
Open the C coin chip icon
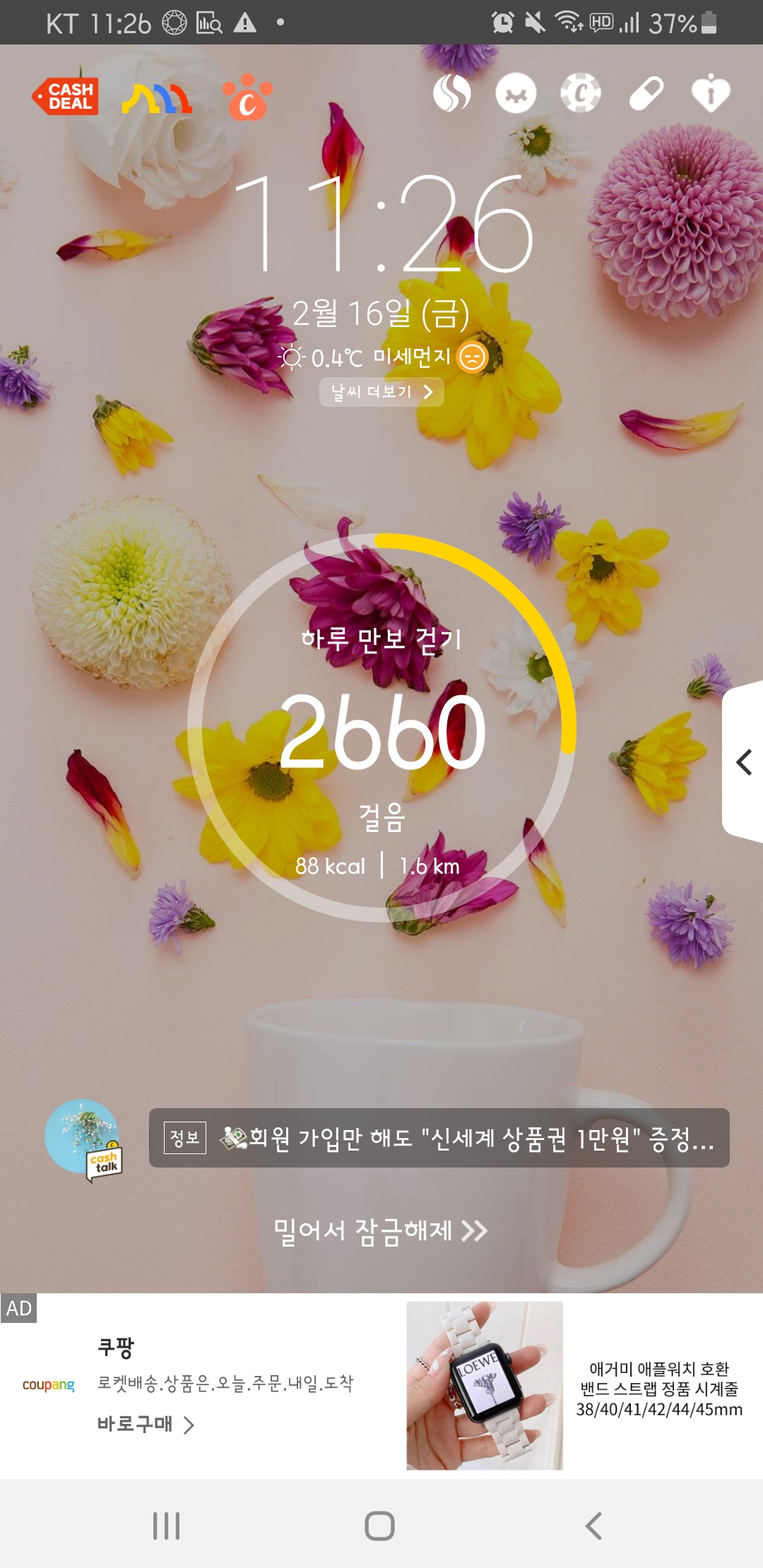pyautogui.click(x=580, y=93)
